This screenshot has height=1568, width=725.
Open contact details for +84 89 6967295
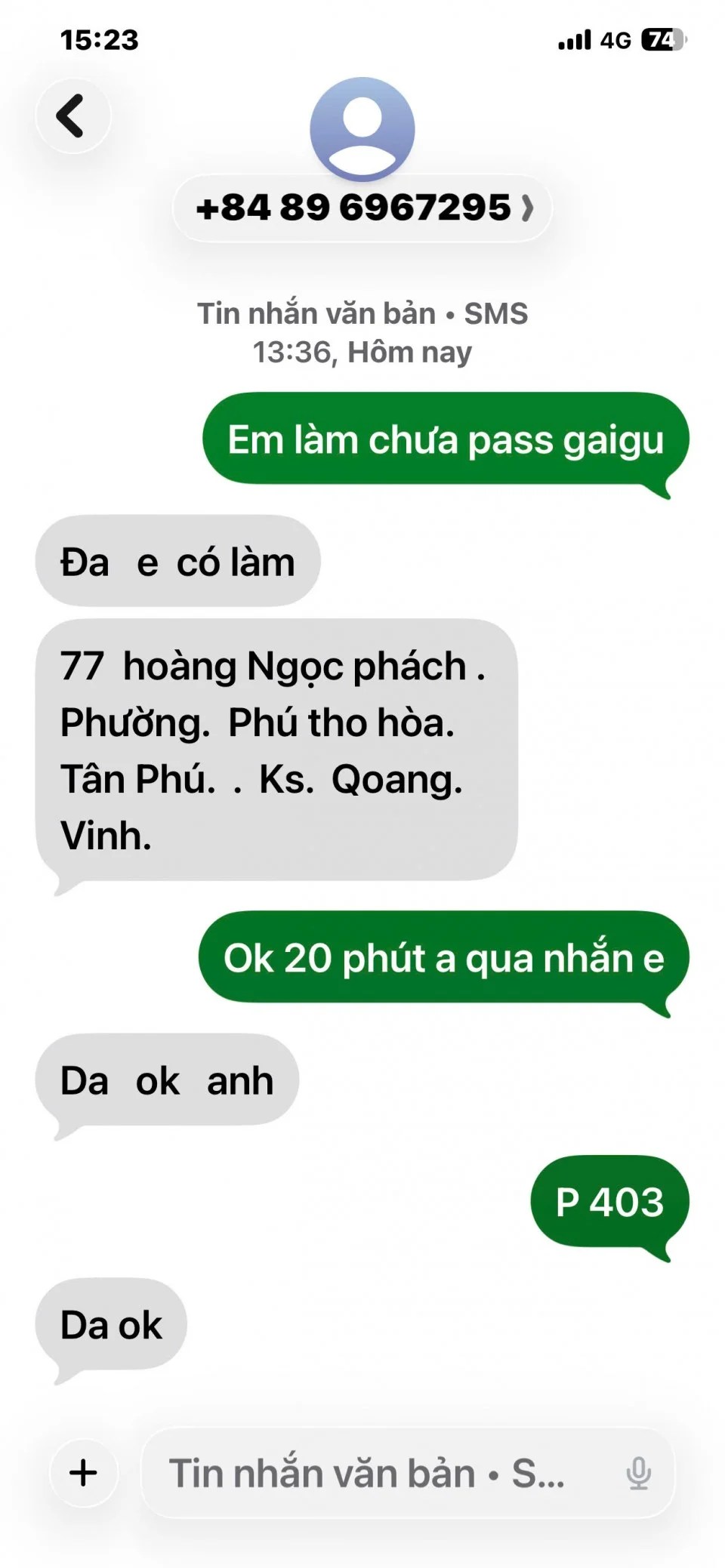pos(362,208)
